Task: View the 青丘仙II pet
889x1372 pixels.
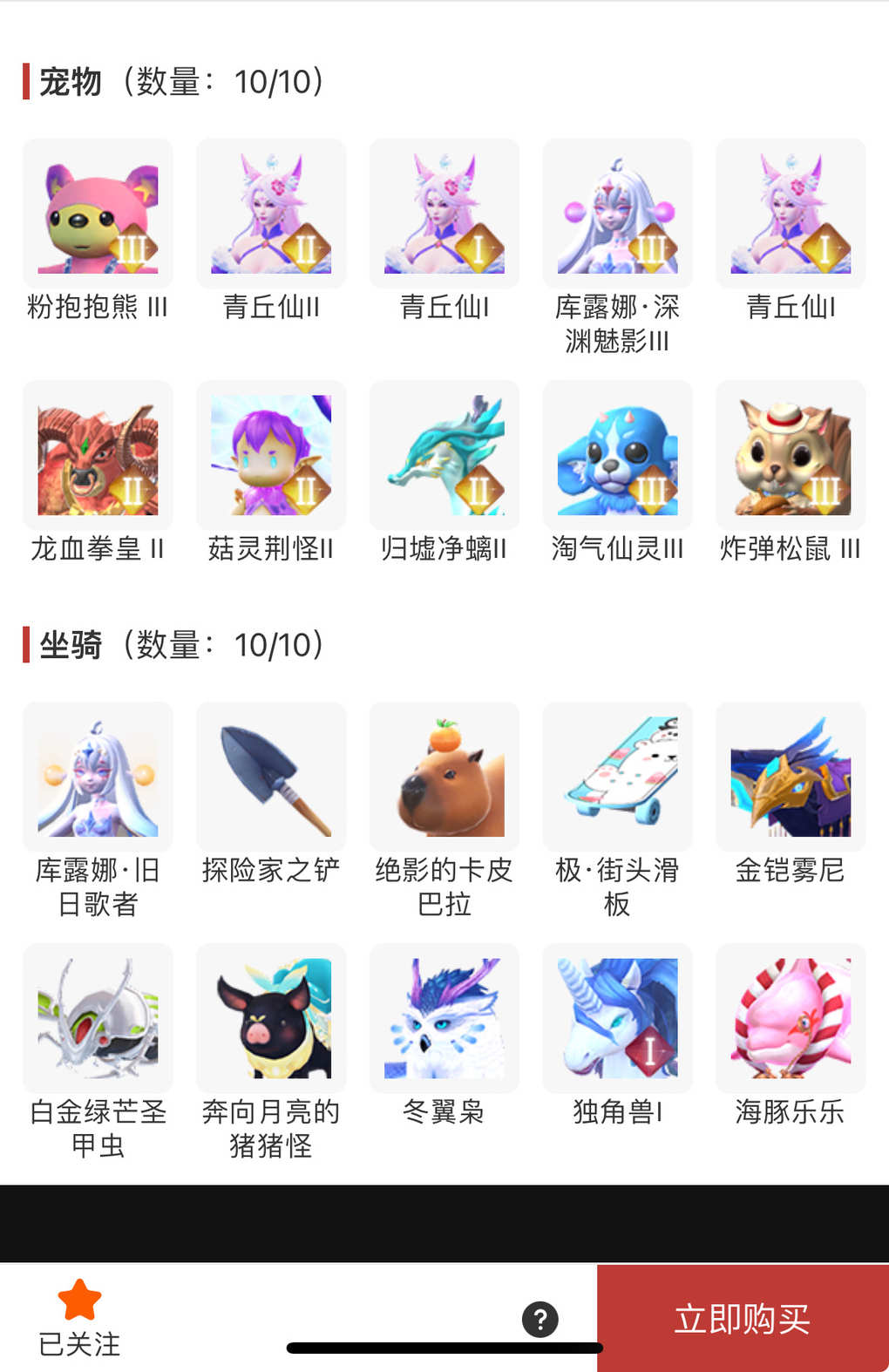Action: [x=271, y=214]
